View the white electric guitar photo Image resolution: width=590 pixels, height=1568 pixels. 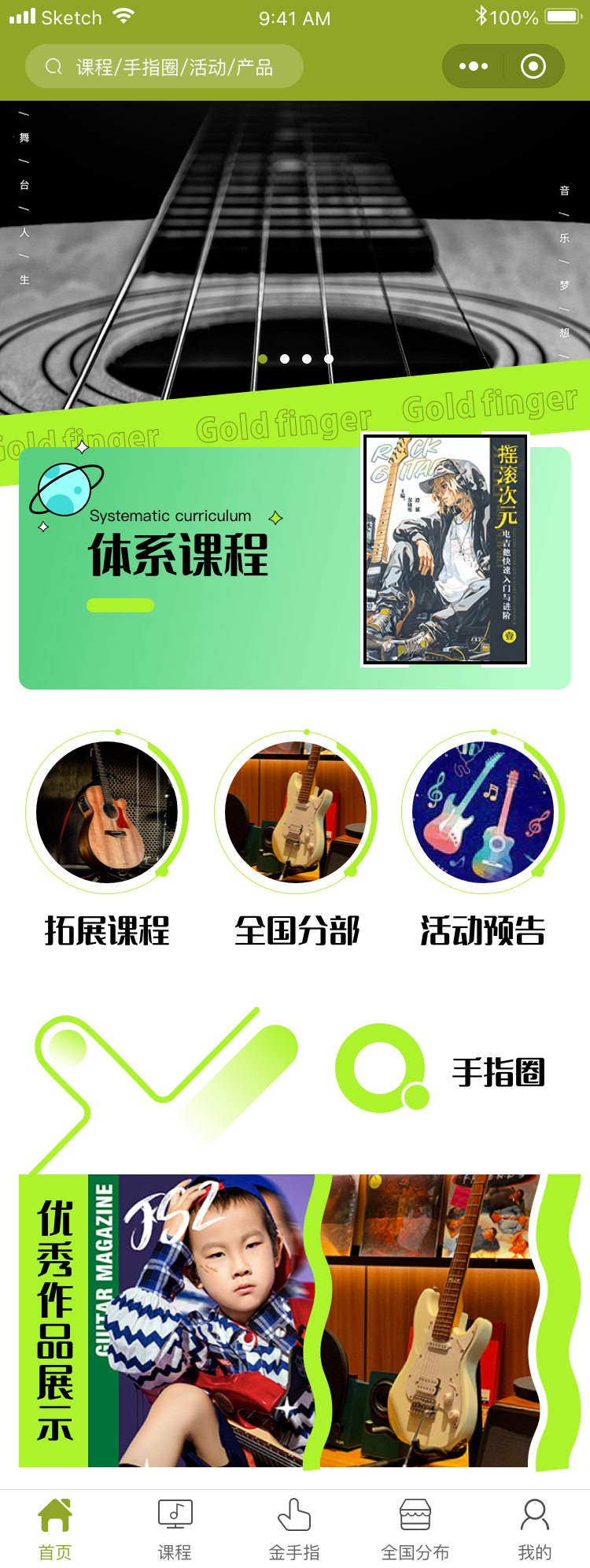click(433, 1322)
